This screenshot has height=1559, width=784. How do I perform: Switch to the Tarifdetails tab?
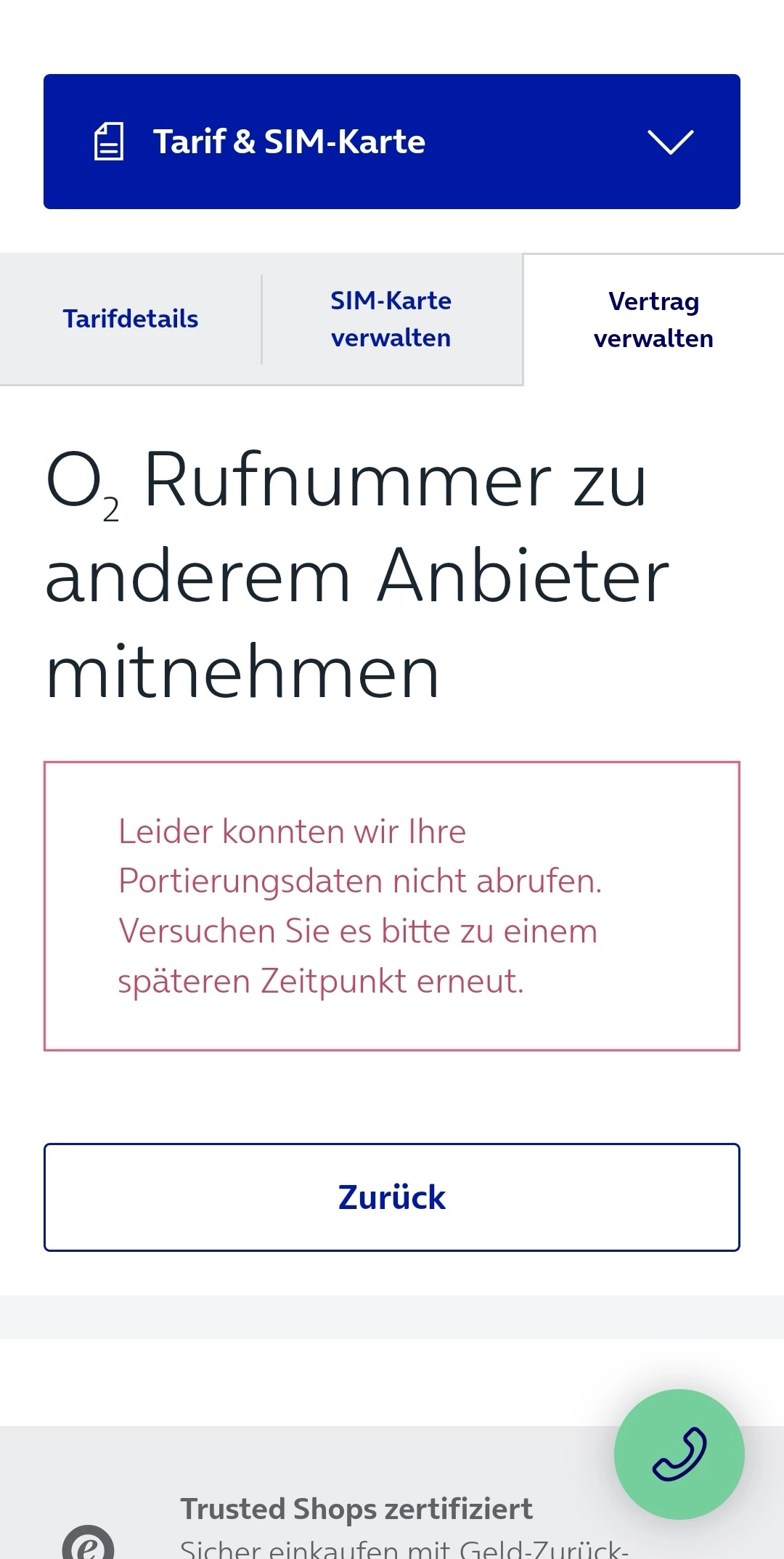[x=131, y=319]
